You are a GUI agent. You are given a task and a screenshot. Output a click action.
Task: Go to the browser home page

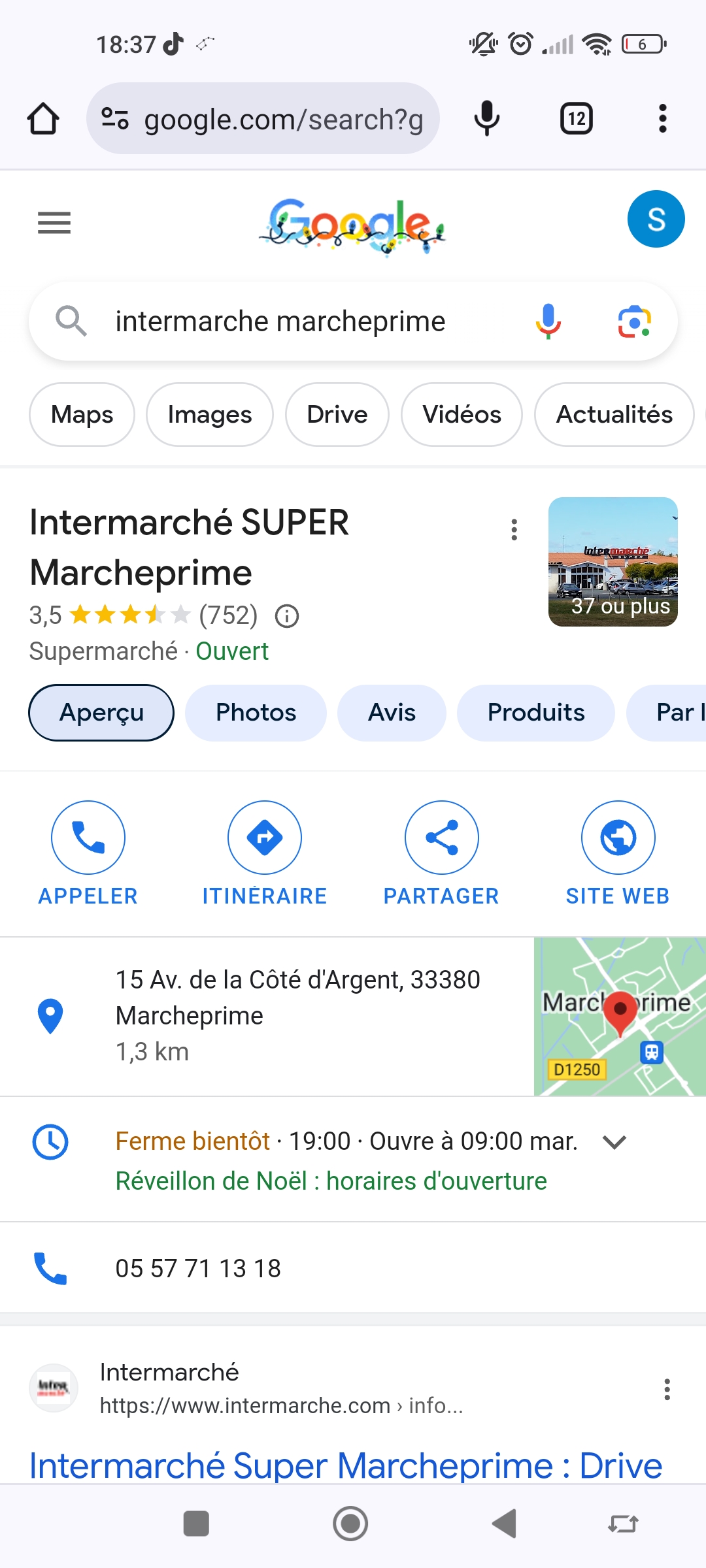point(43,119)
